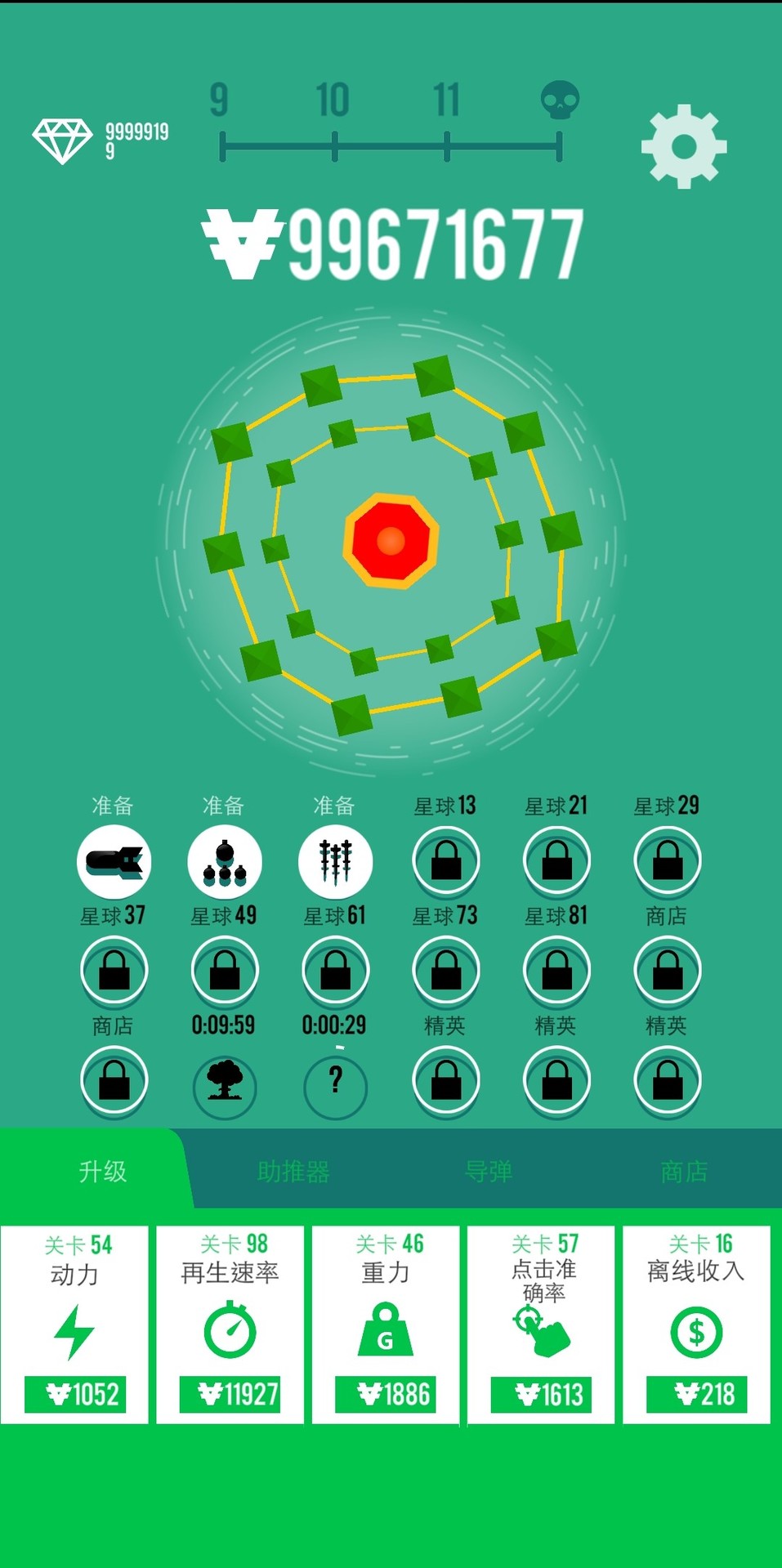Open the 商店 shop tab
Screen dimensions: 782x1568
[x=684, y=1171]
